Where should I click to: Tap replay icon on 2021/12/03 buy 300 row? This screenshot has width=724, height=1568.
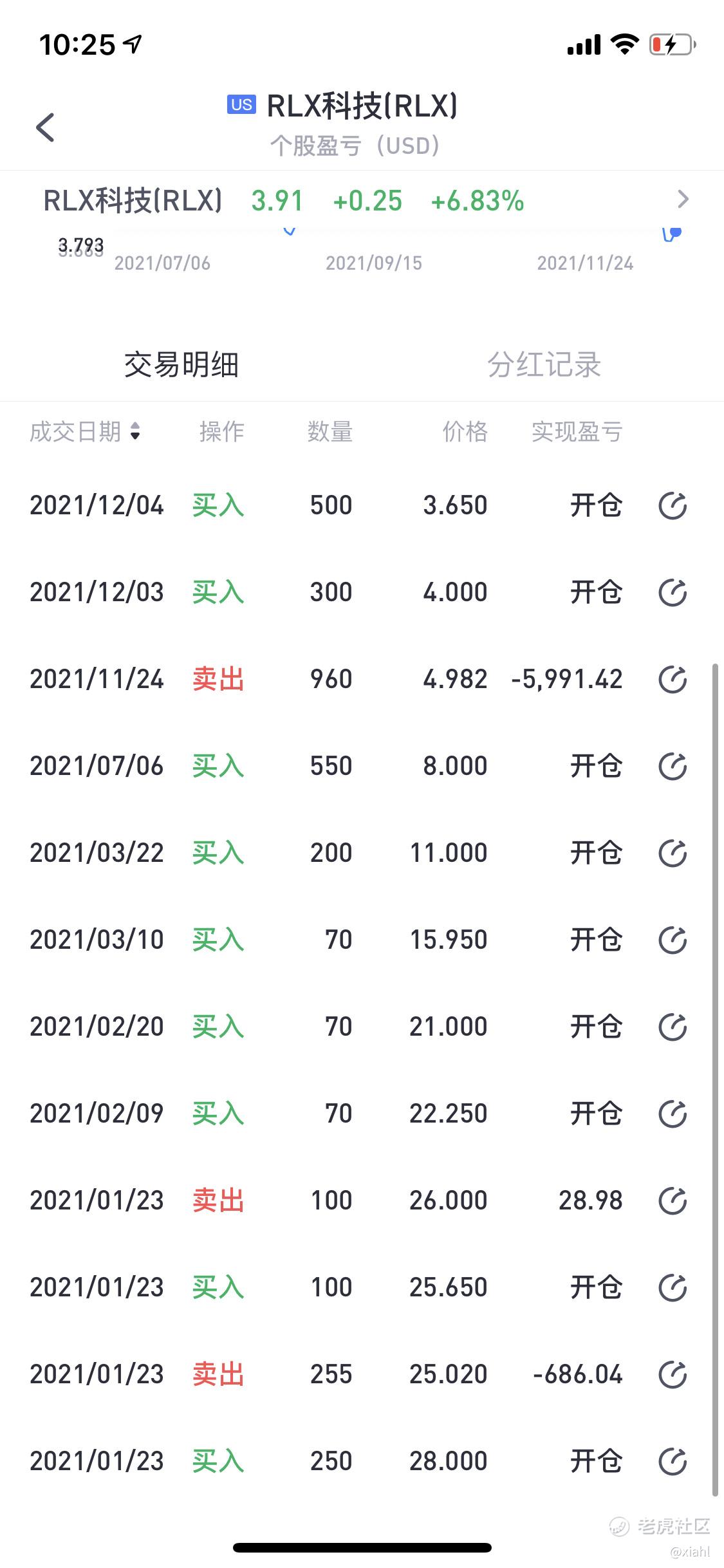click(x=673, y=593)
